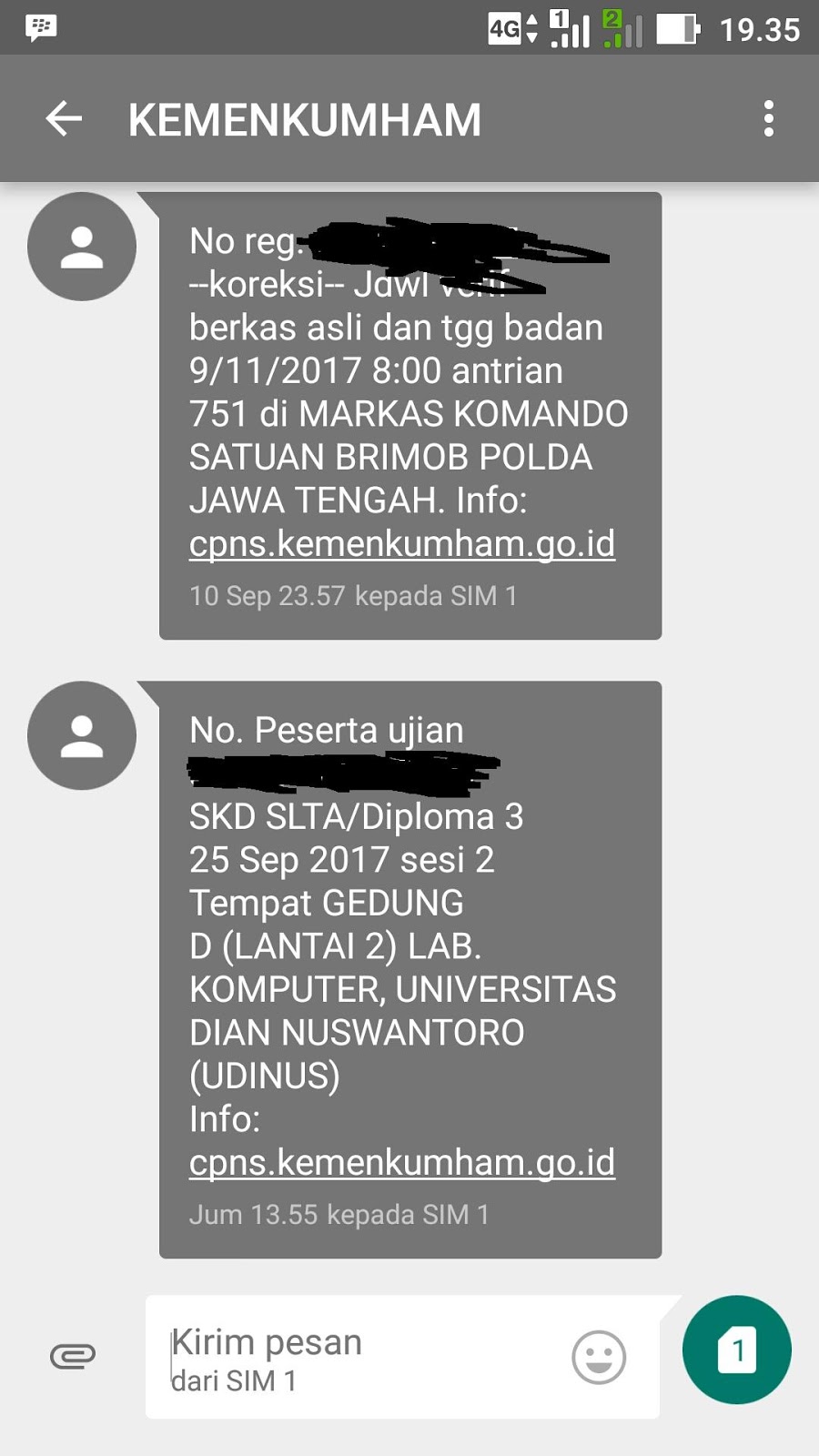Open the emoji picker icon
Viewport: 819px width, 1456px height.
600,1358
